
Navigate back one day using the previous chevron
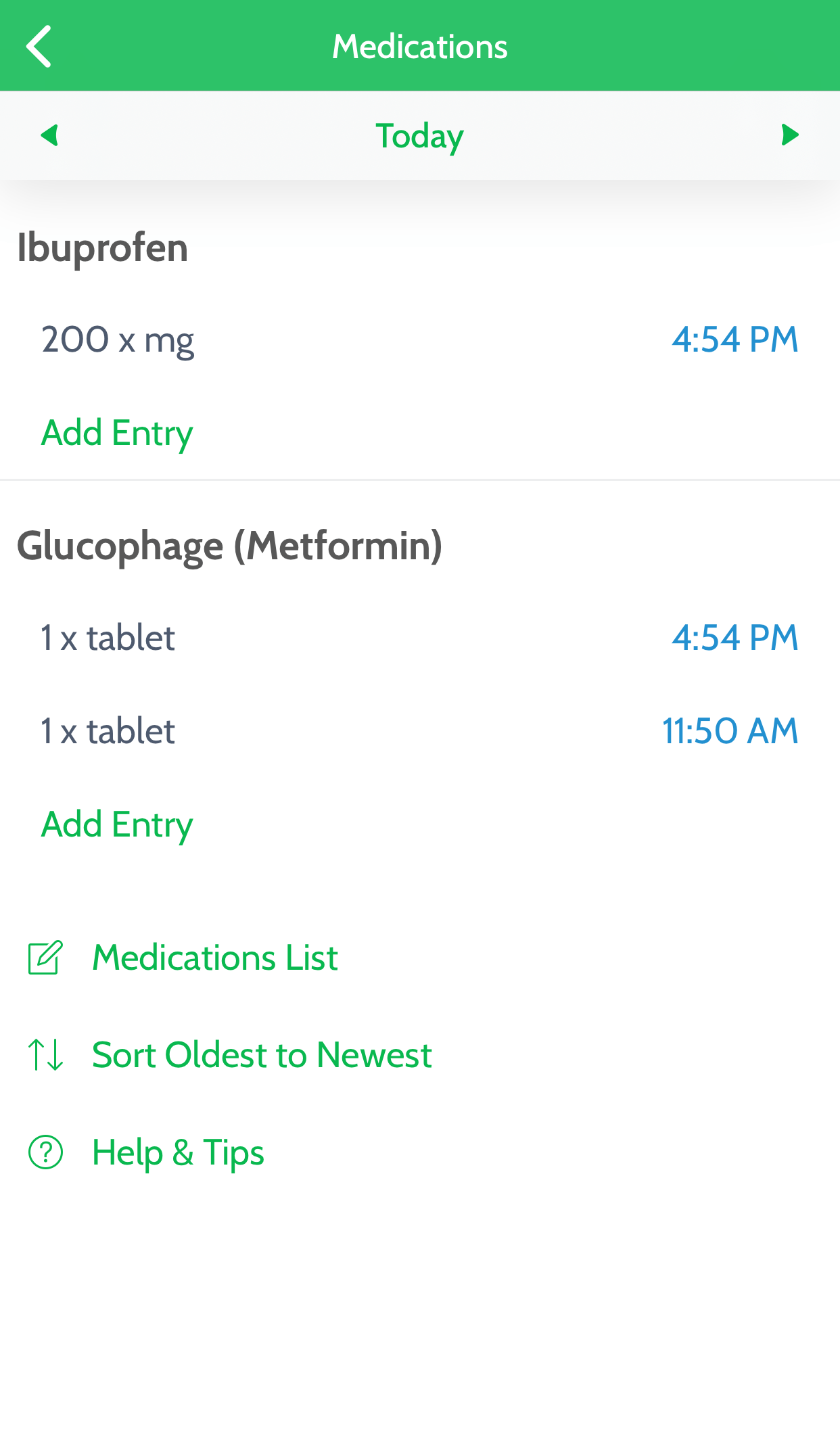[x=49, y=135]
